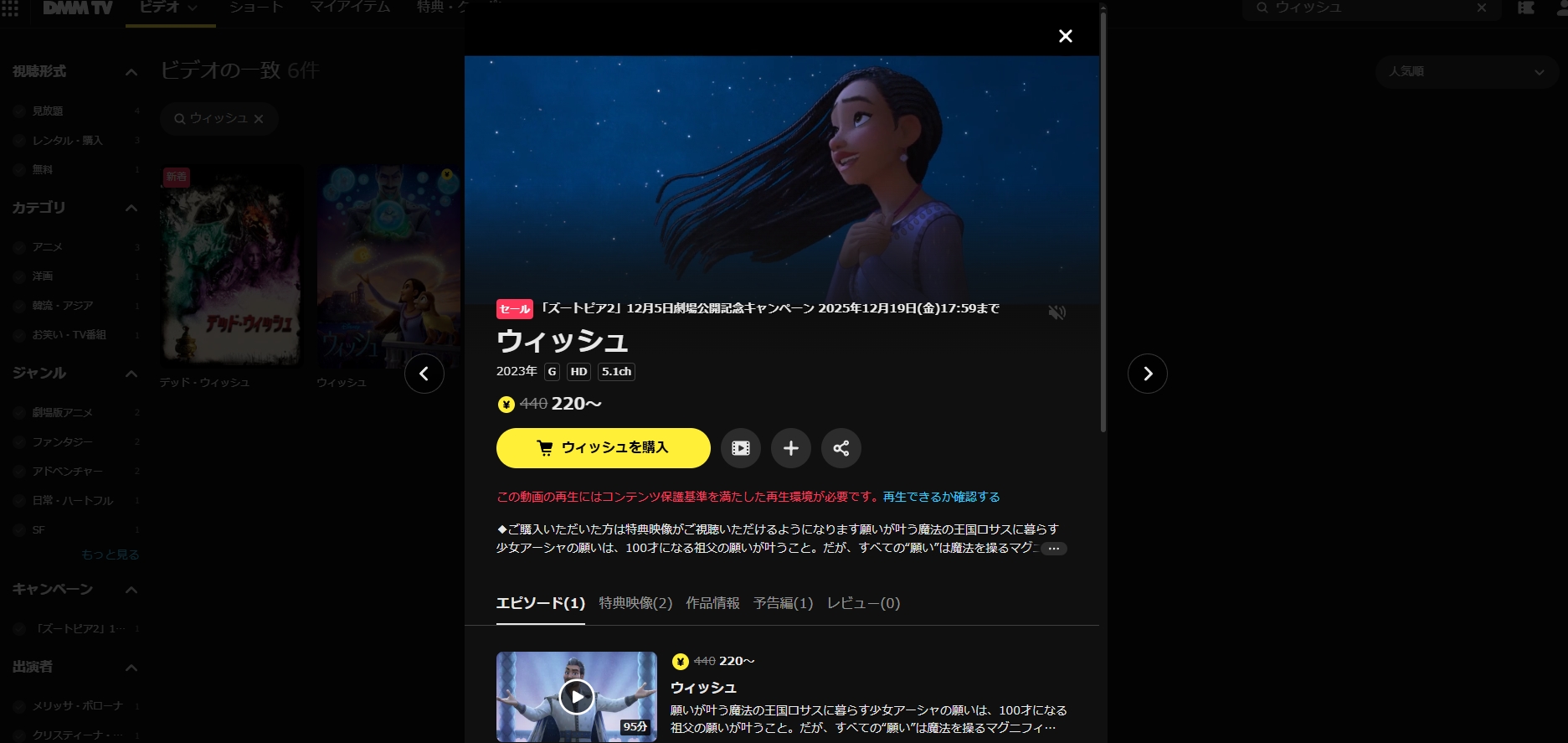Go to the next title with right arrow

pos(1147,374)
